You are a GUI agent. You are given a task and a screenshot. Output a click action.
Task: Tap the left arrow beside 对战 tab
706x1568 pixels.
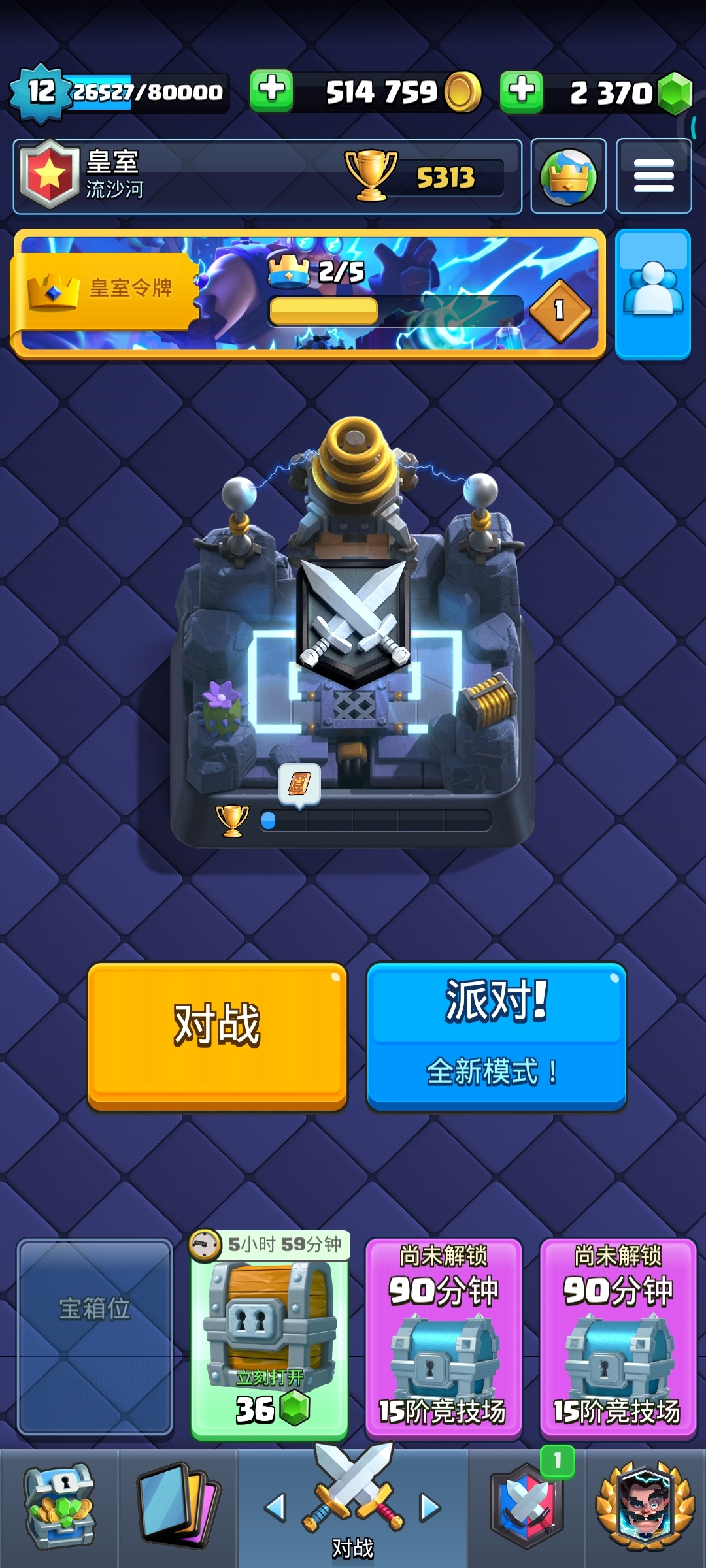275,1507
